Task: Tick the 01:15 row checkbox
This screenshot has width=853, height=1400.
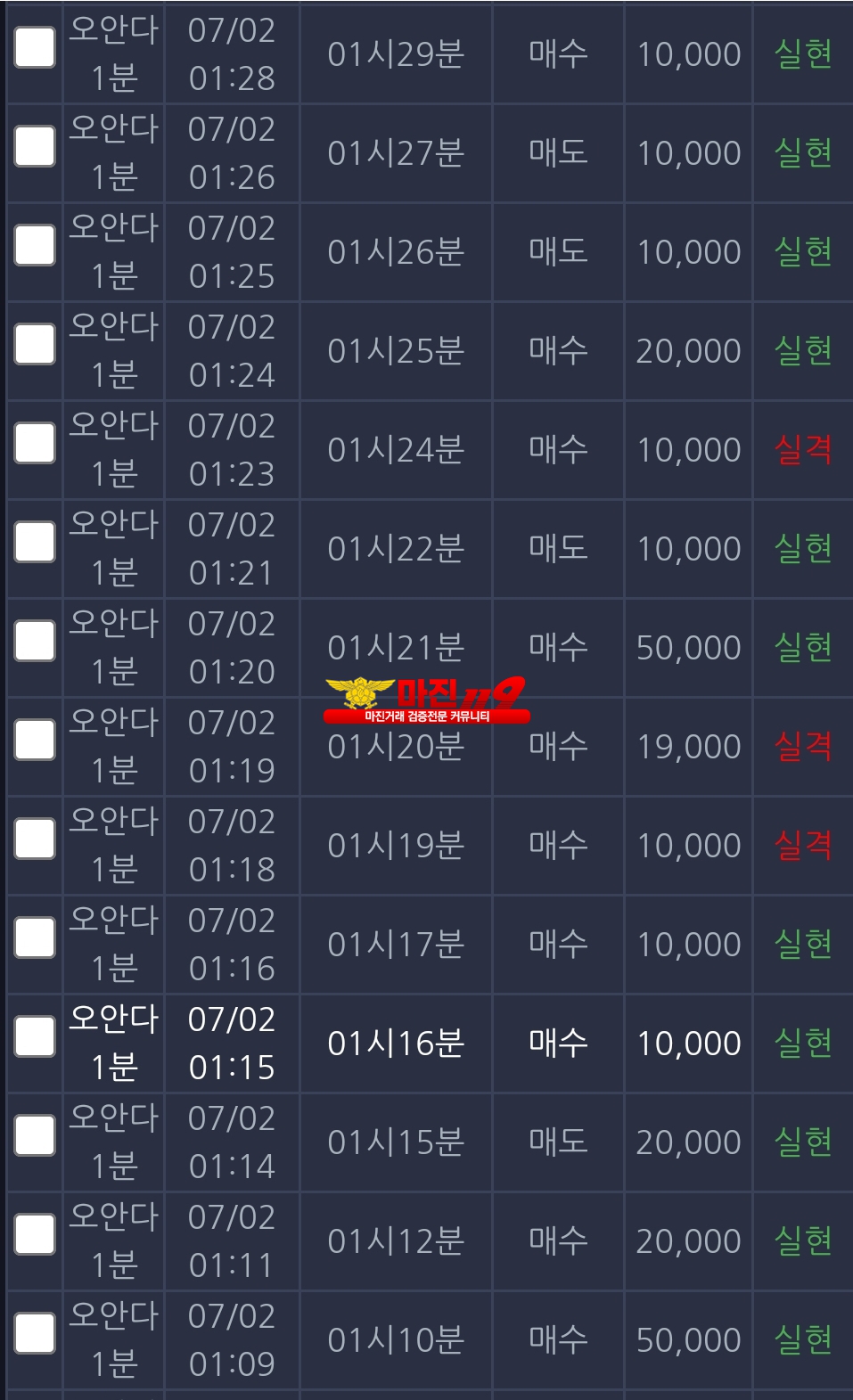Action: click(x=36, y=1036)
